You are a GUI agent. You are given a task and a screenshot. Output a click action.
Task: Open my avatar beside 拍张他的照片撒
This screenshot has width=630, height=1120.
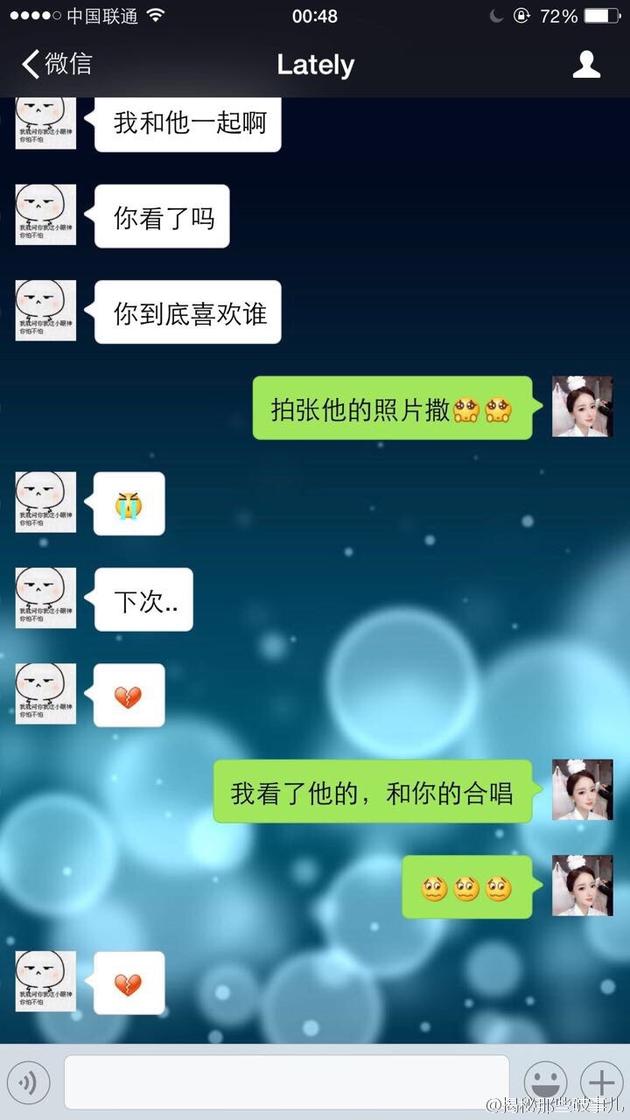tap(582, 406)
